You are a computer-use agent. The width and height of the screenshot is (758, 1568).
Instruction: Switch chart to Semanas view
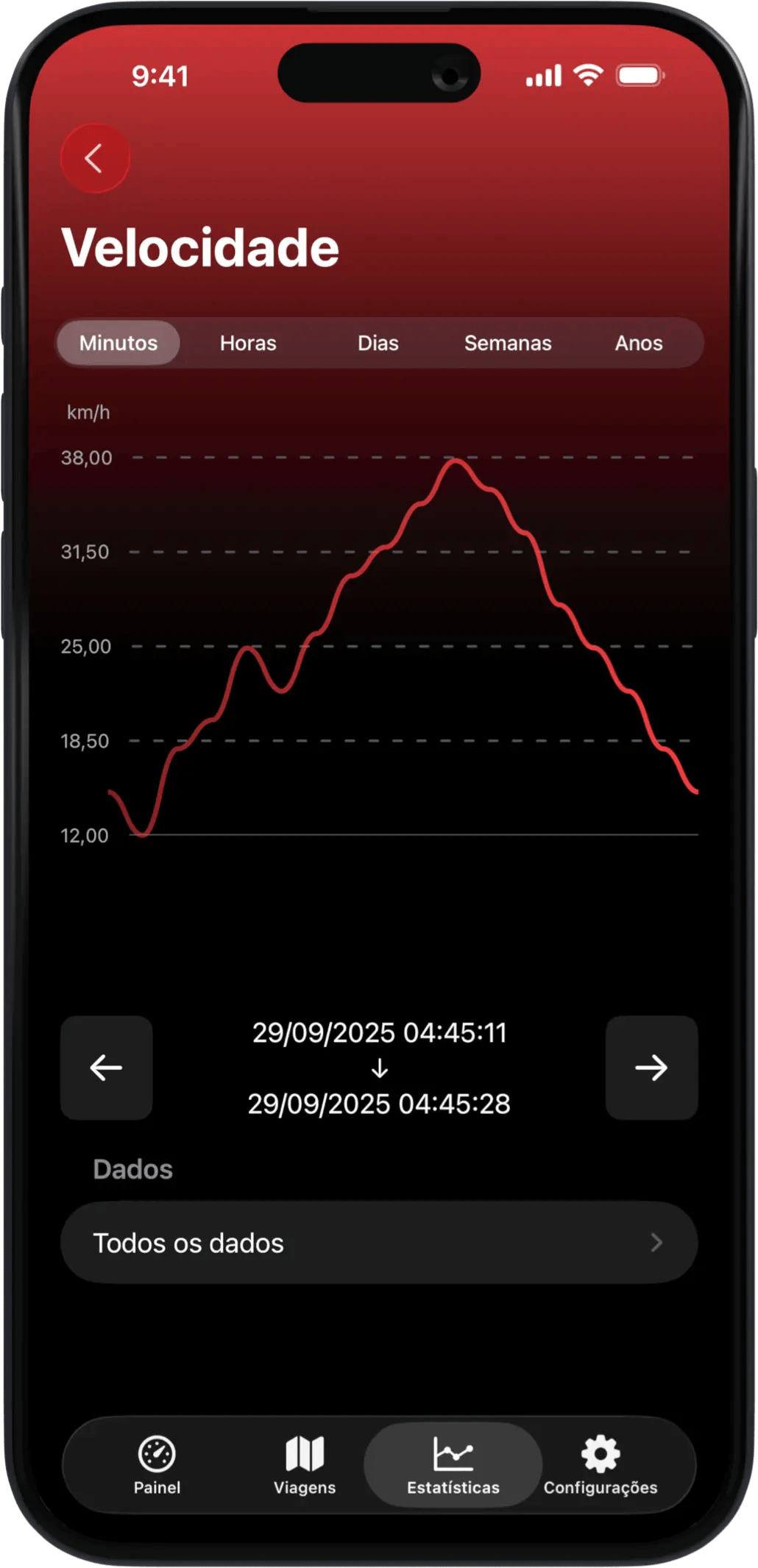(x=508, y=343)
